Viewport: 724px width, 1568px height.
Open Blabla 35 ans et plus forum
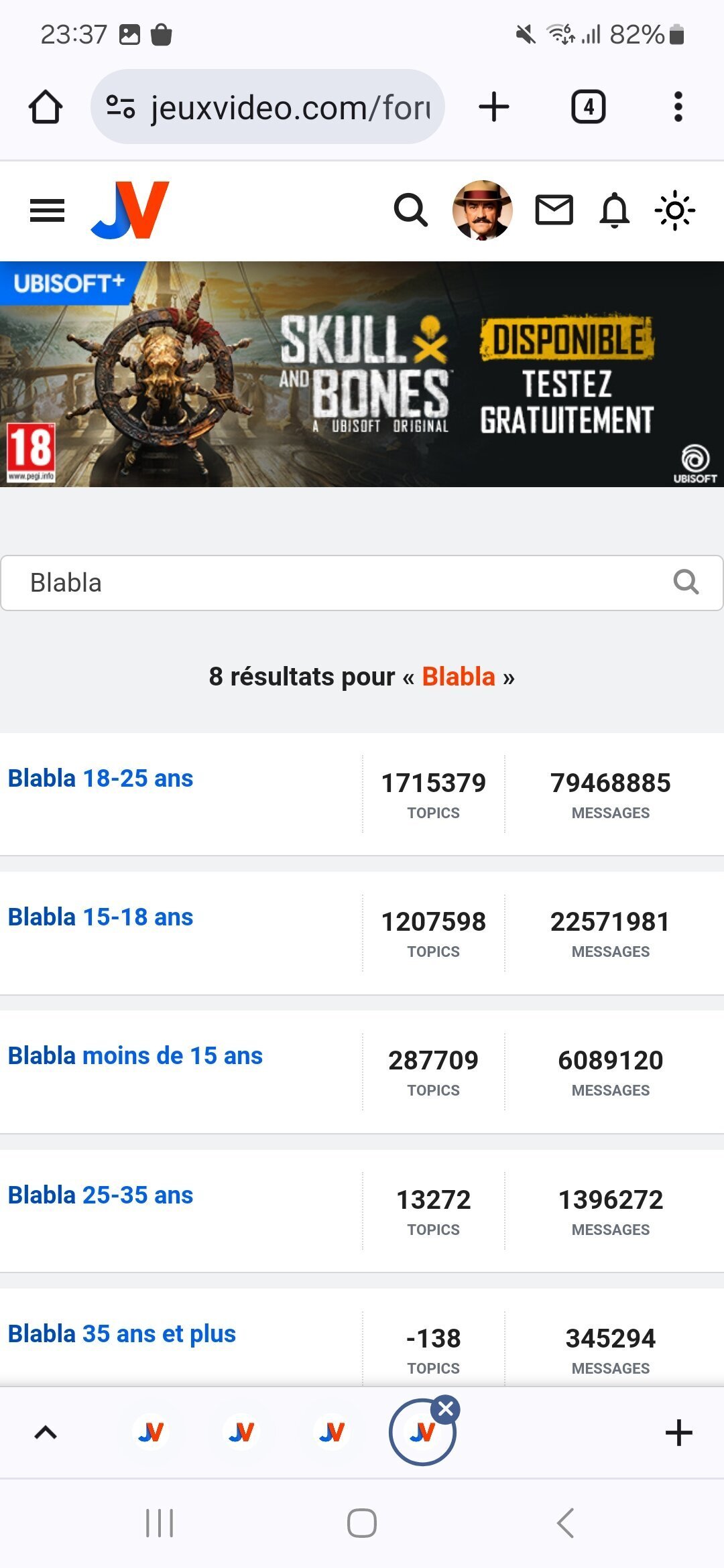122,1334
